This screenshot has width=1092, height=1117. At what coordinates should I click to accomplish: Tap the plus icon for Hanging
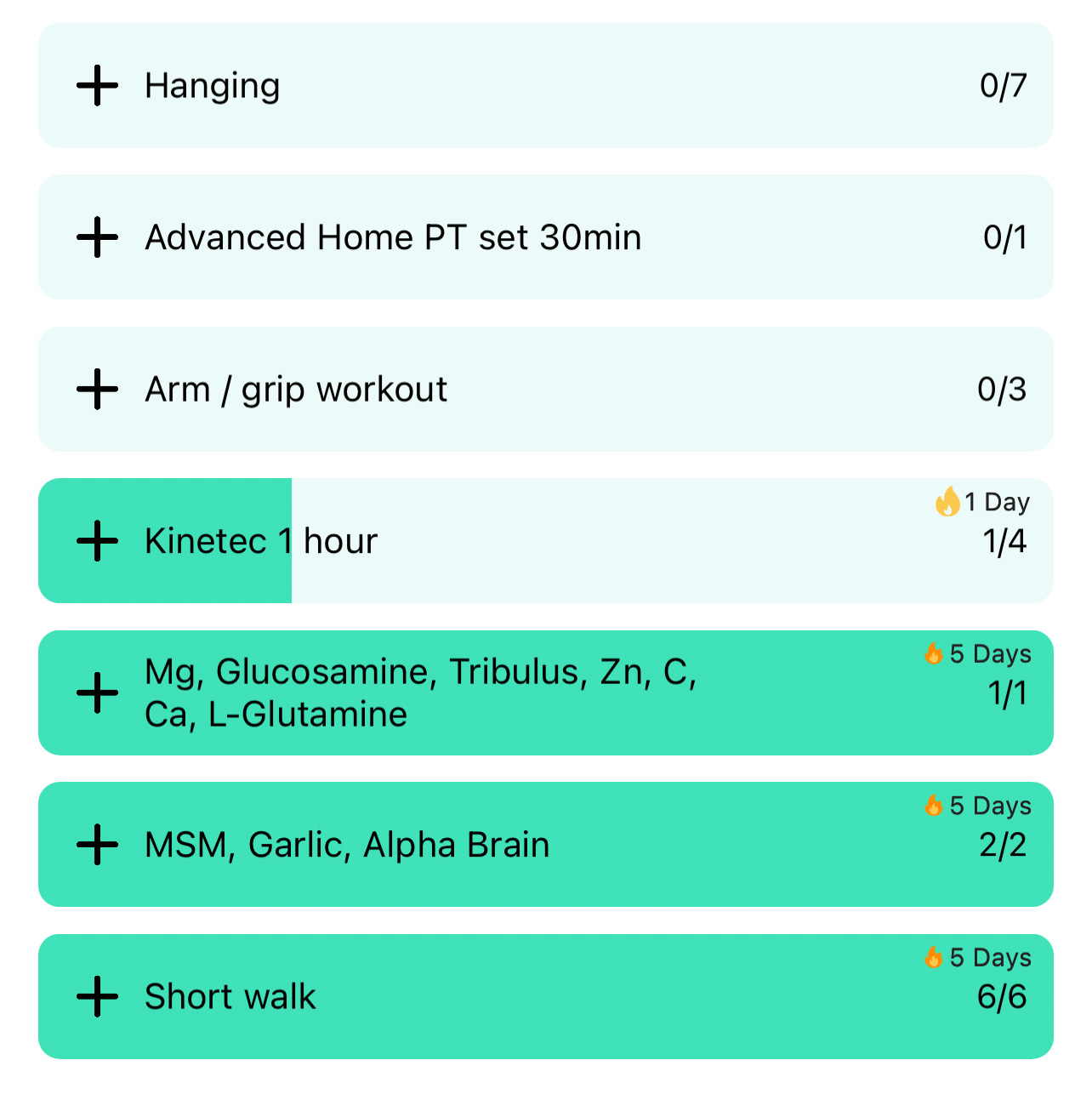98,86
